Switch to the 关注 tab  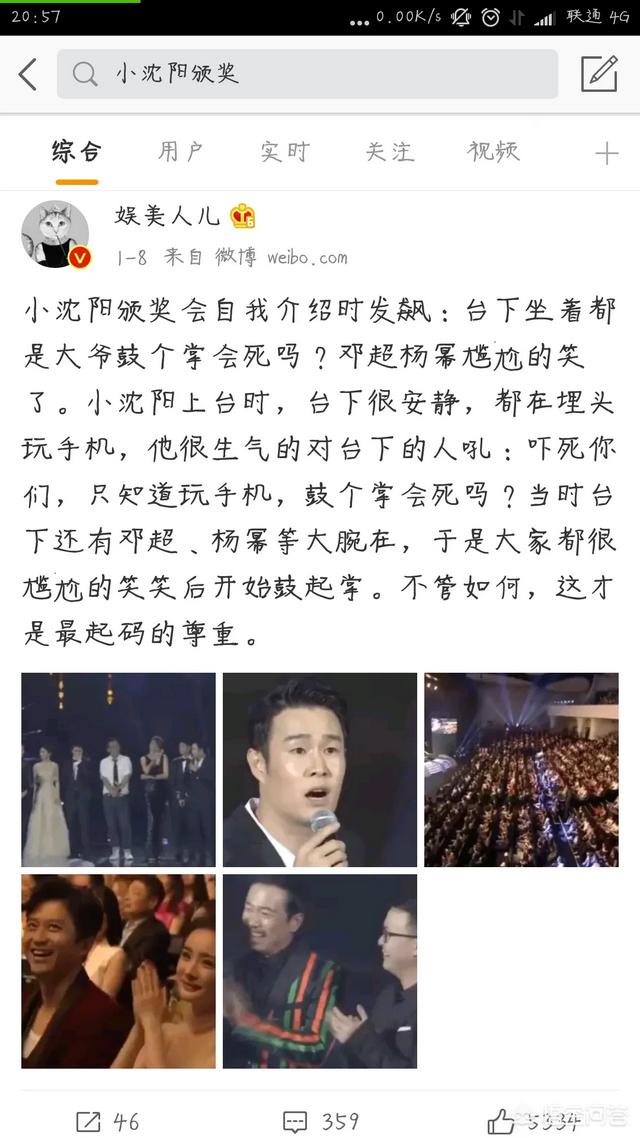pos(389,152)
